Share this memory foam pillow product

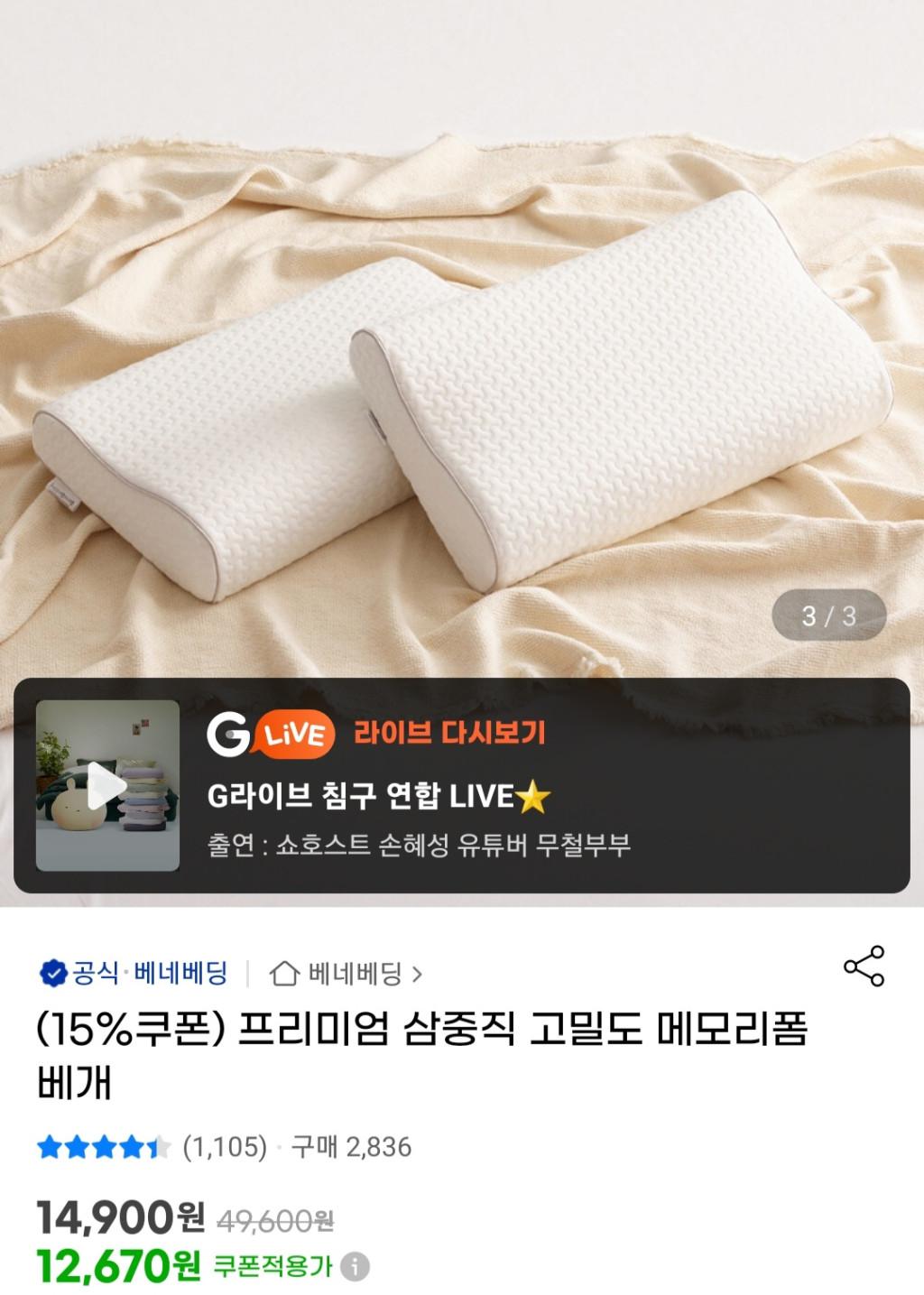tap(864, 967)
